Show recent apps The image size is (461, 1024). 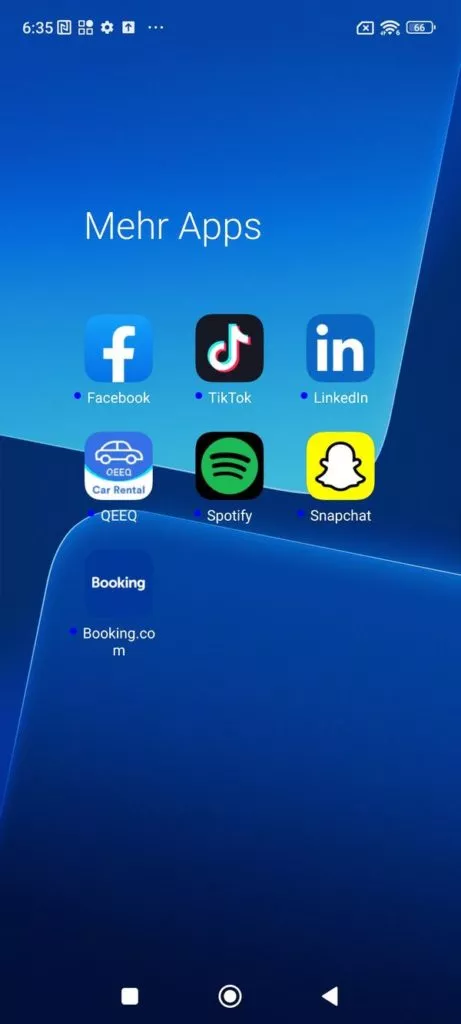(x=130, y=996)
